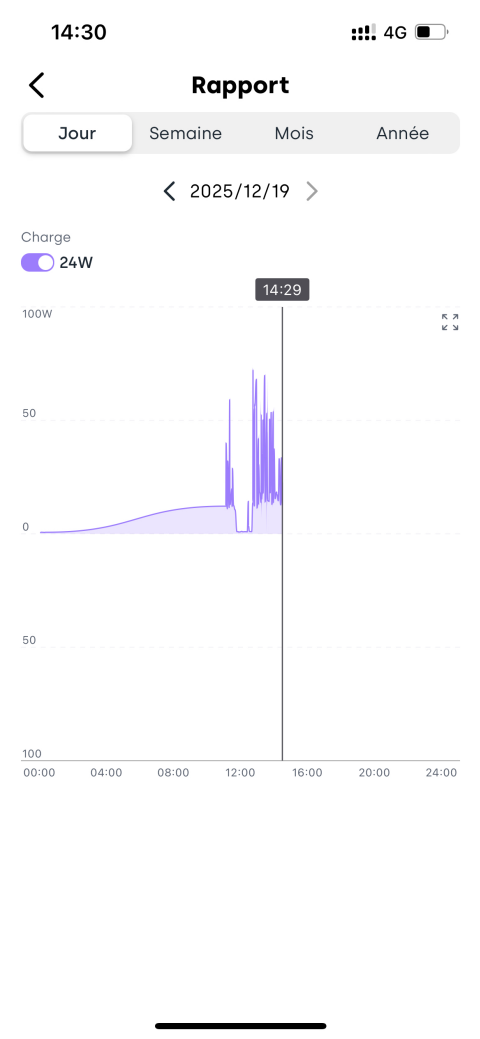Expand the chart to fullscreen

pos(450,322)
